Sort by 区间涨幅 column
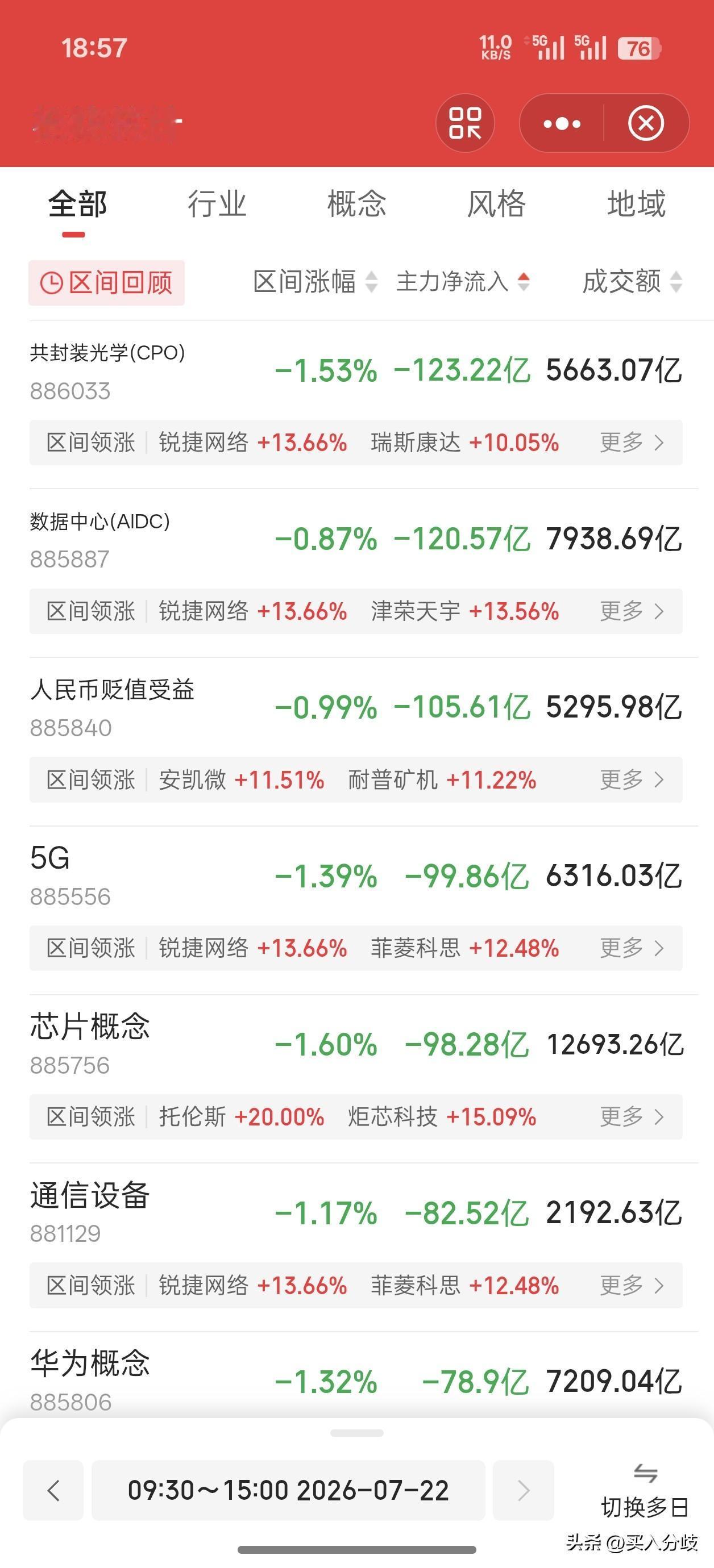This screenshot has height=1568, width=714. point(316,282)
